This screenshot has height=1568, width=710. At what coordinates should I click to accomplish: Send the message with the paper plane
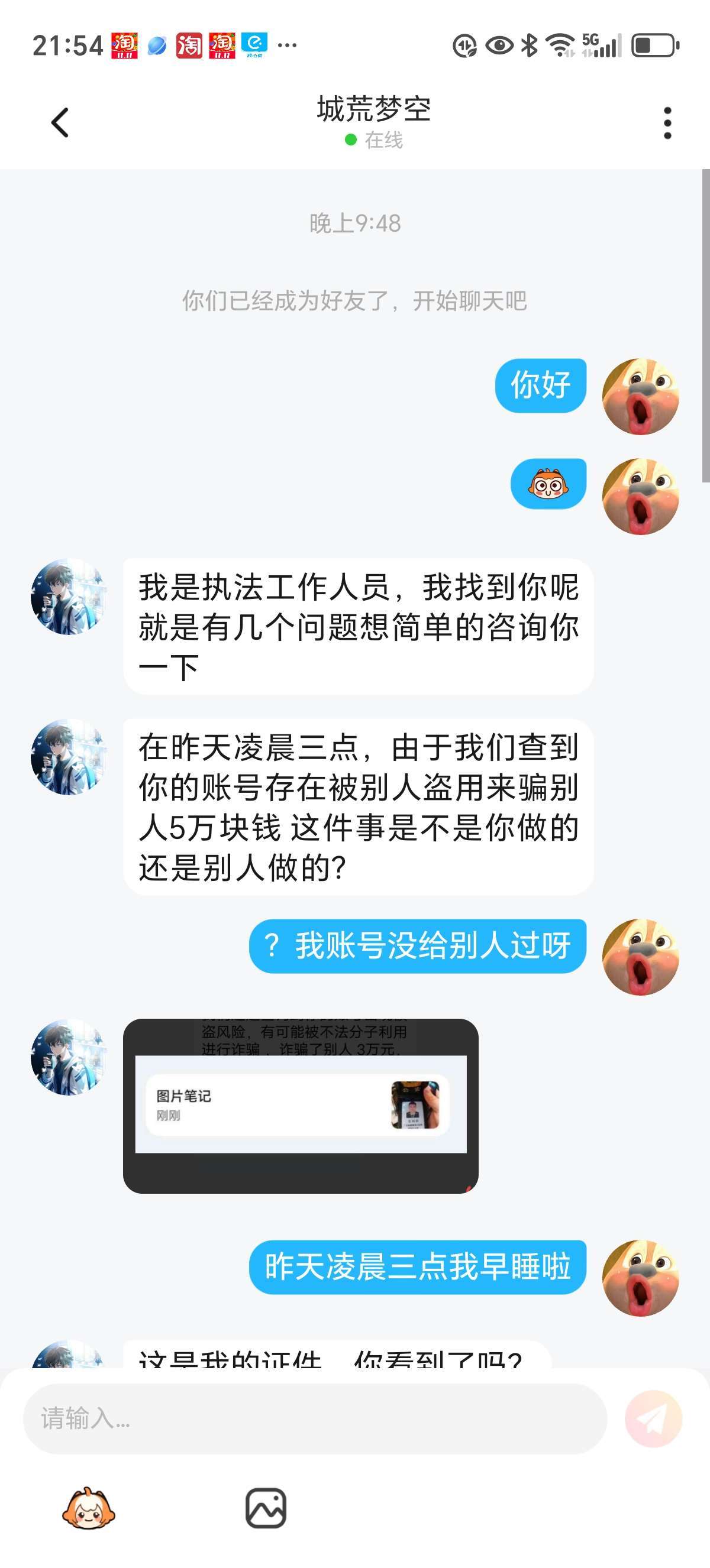point(653,1418)
